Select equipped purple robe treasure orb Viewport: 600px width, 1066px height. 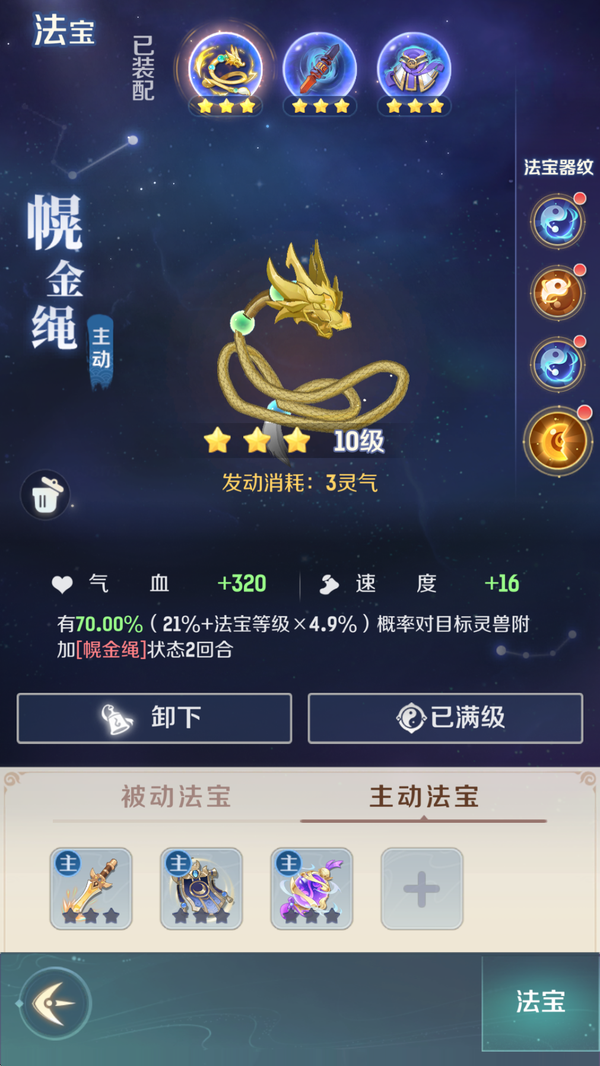(x=414, y=68)
